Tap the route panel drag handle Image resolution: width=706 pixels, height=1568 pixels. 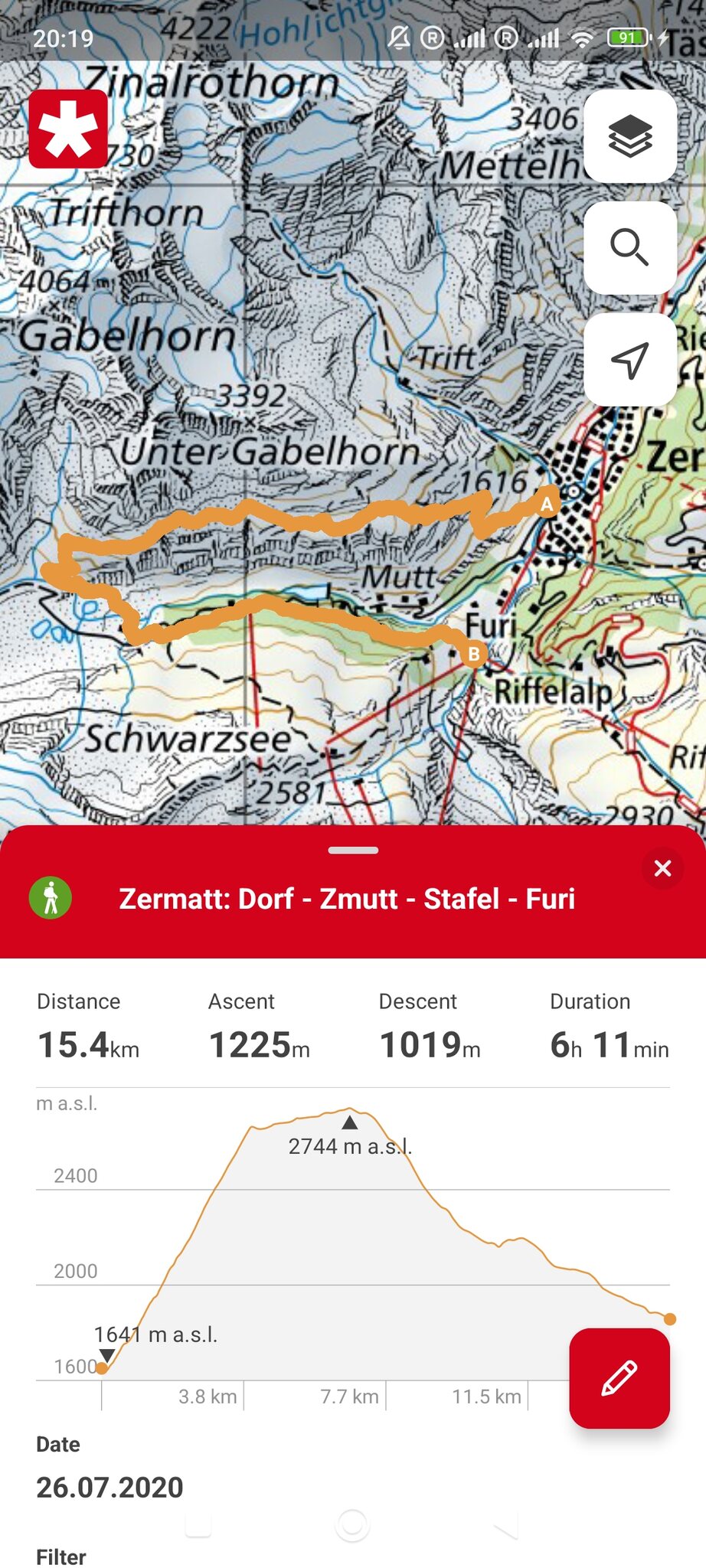point(353,850)
